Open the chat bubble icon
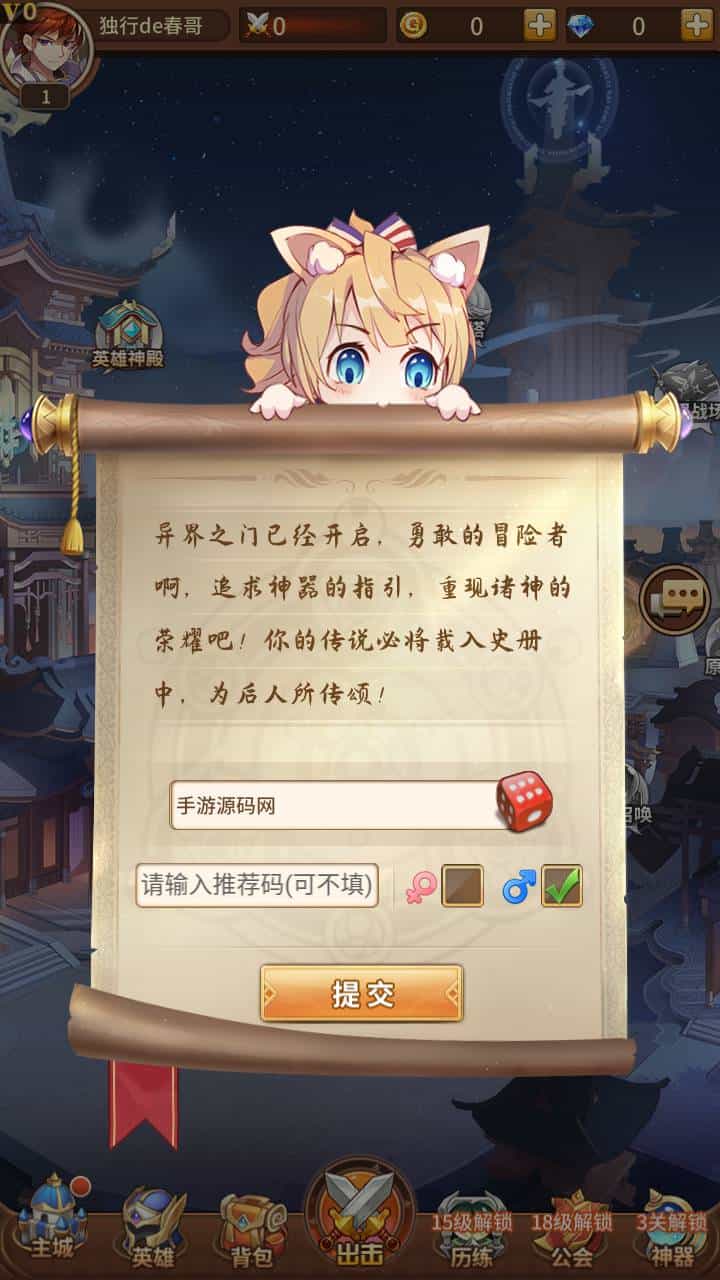 [675, 600]
